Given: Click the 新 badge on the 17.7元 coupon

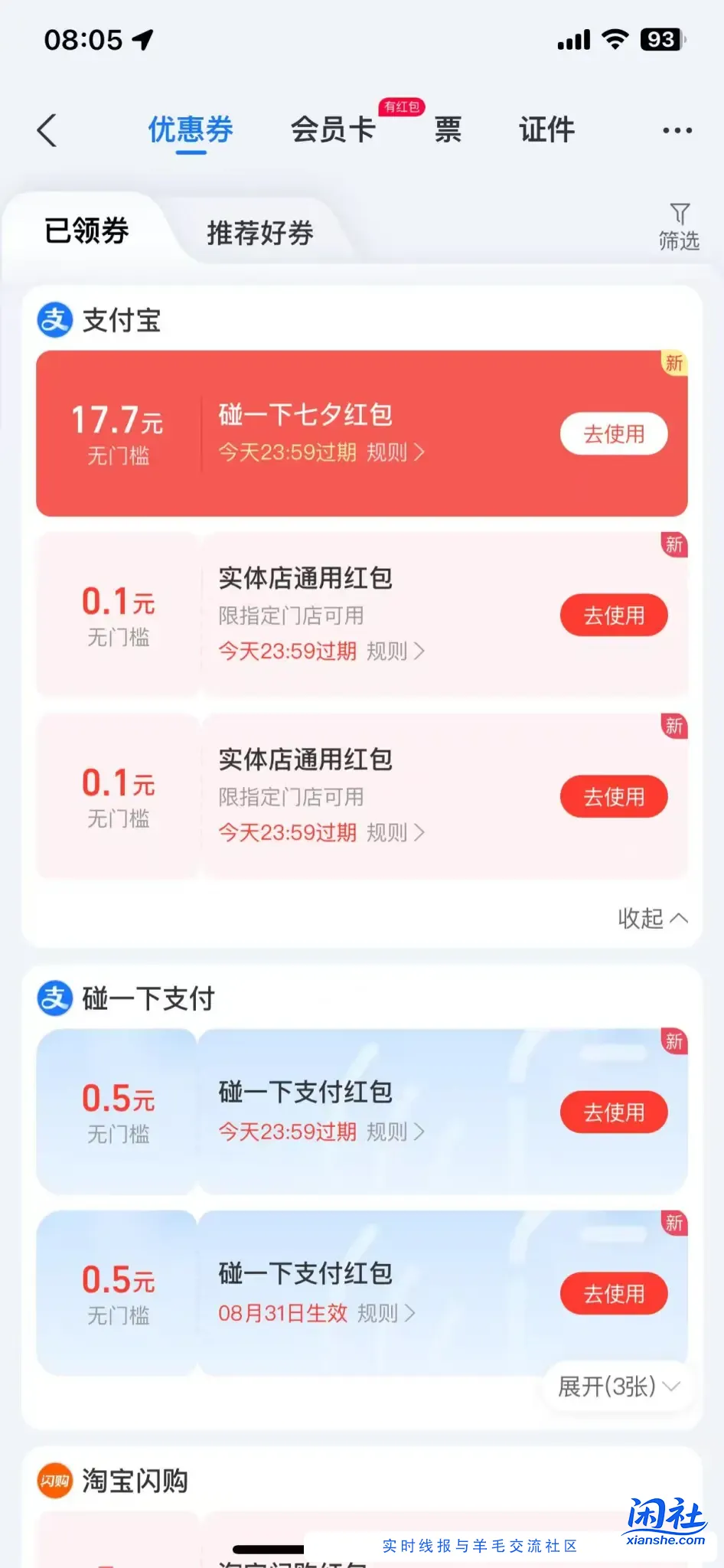Looking at the screenshot, I should tap(674, 364).
